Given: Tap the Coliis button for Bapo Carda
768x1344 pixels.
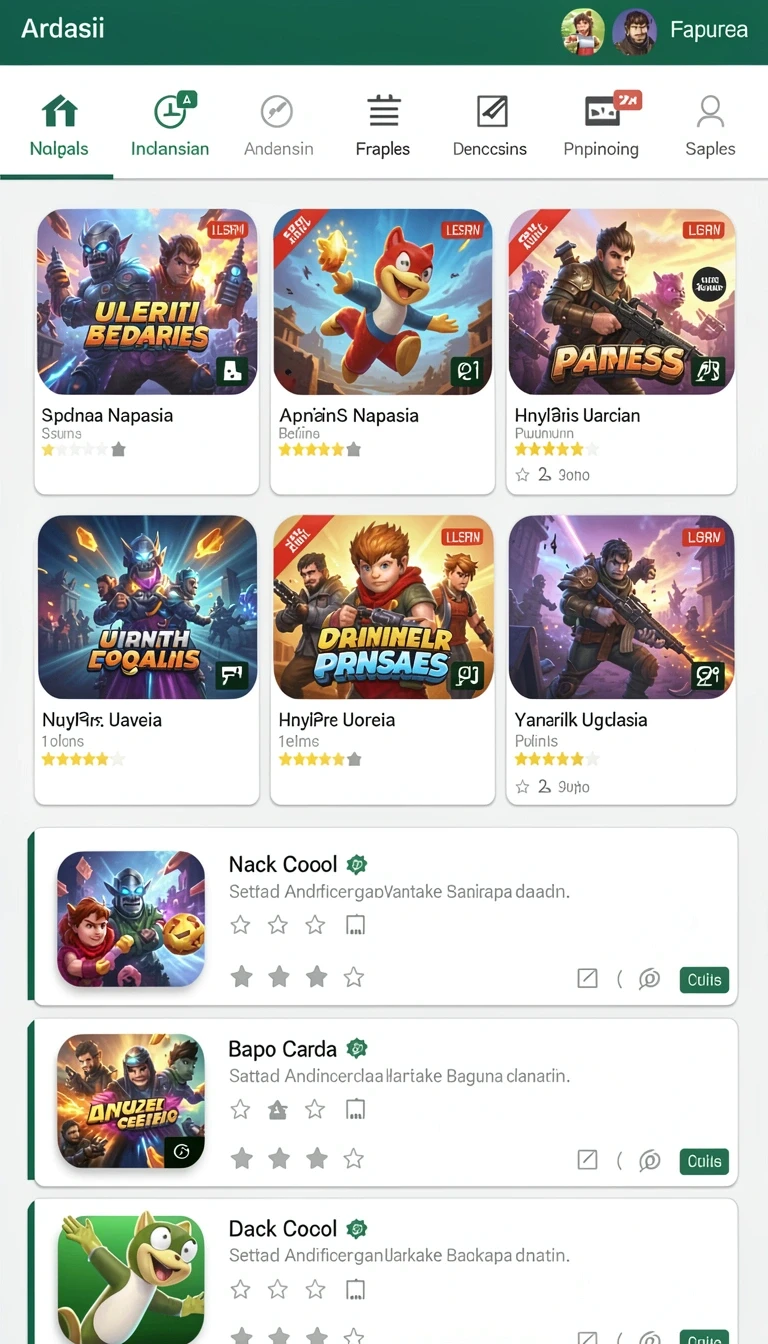Looking at the screenshot, I should (x=704, y=1161).
